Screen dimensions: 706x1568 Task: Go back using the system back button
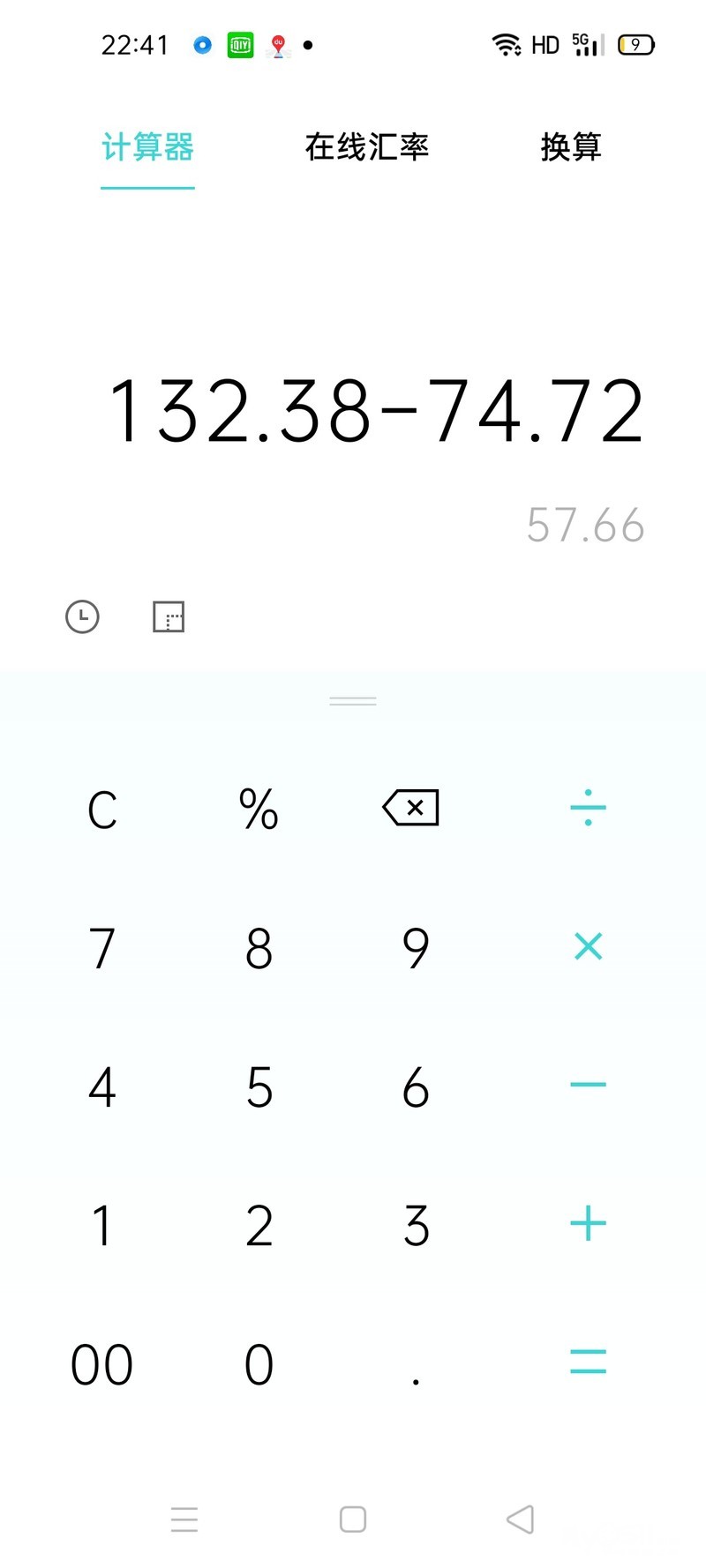tap(521, 1519)
